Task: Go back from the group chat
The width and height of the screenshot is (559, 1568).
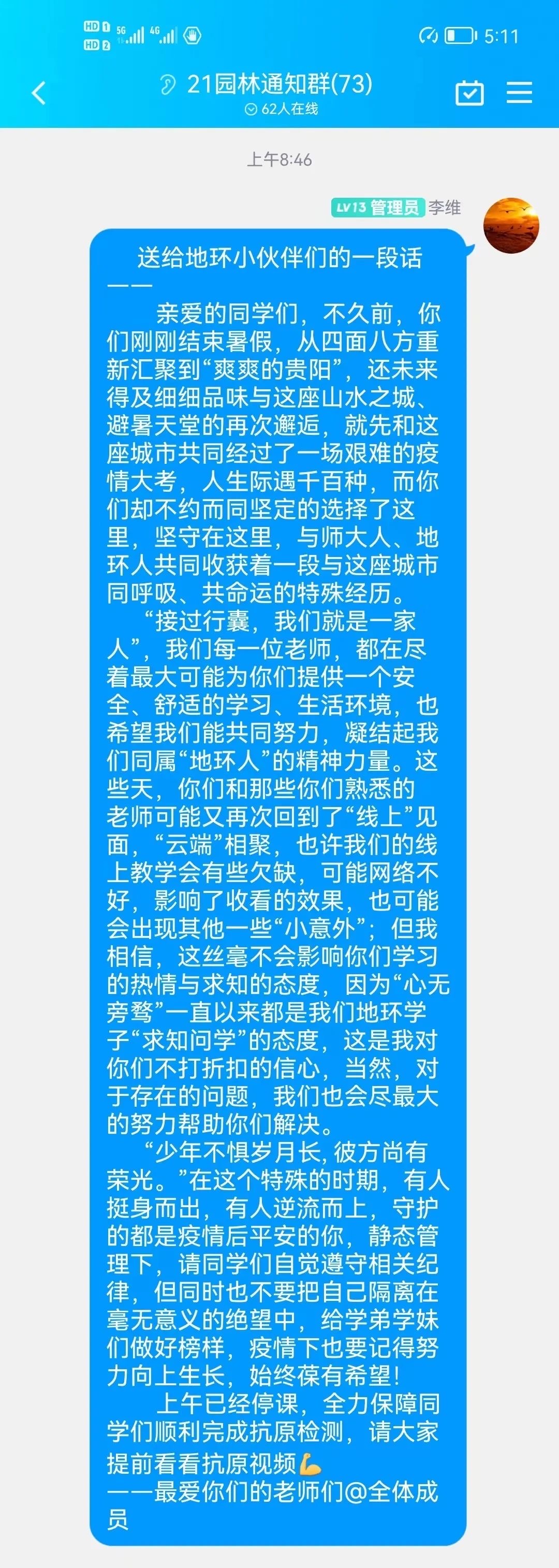Action: tap(39, 93)
